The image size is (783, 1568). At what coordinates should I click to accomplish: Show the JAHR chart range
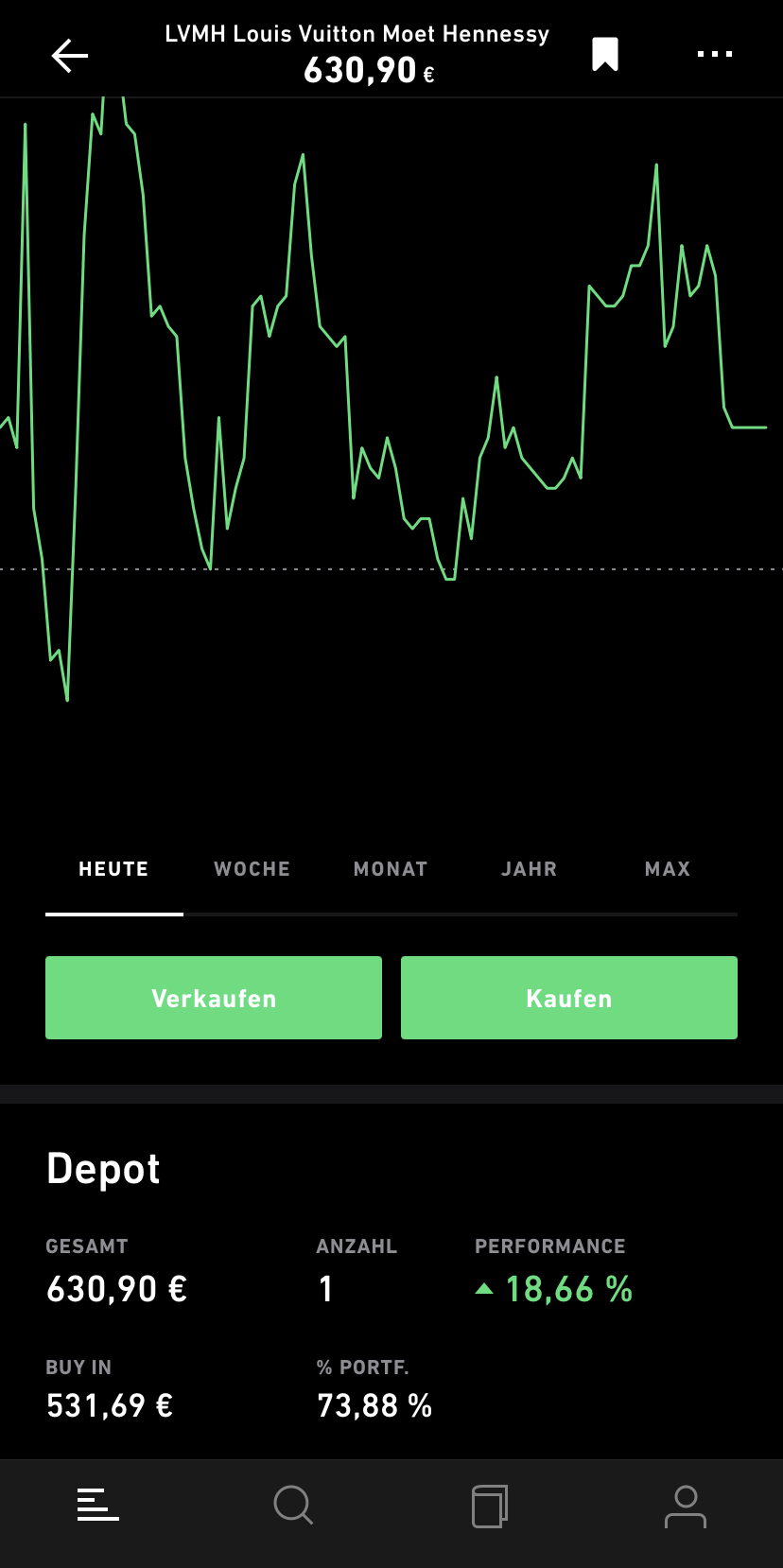point(529,869)
